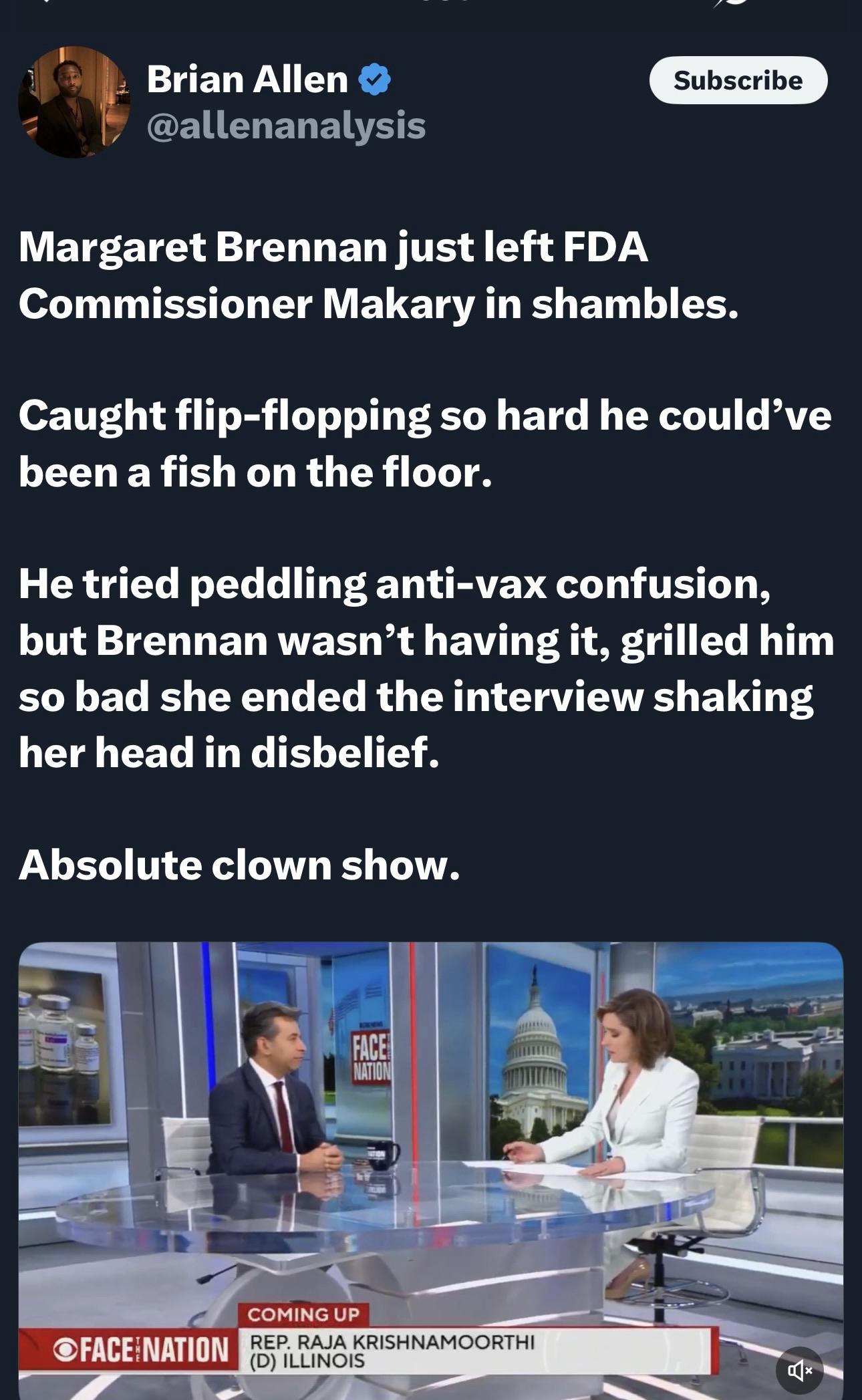862x1400 pixels.
Task: Subscribe to Brian Allen
Action: pos(738,80)
